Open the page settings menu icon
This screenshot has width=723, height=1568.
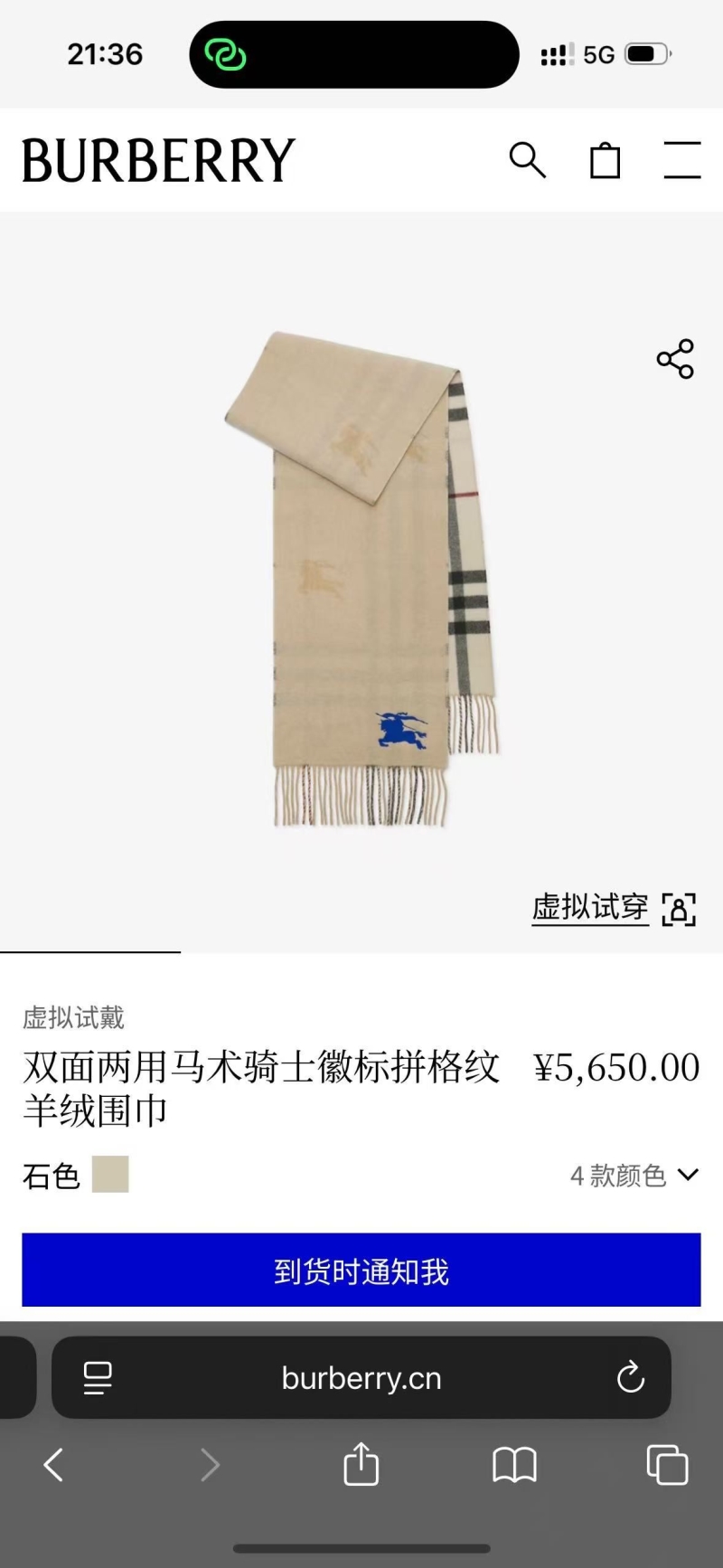tap(98, 1378)
